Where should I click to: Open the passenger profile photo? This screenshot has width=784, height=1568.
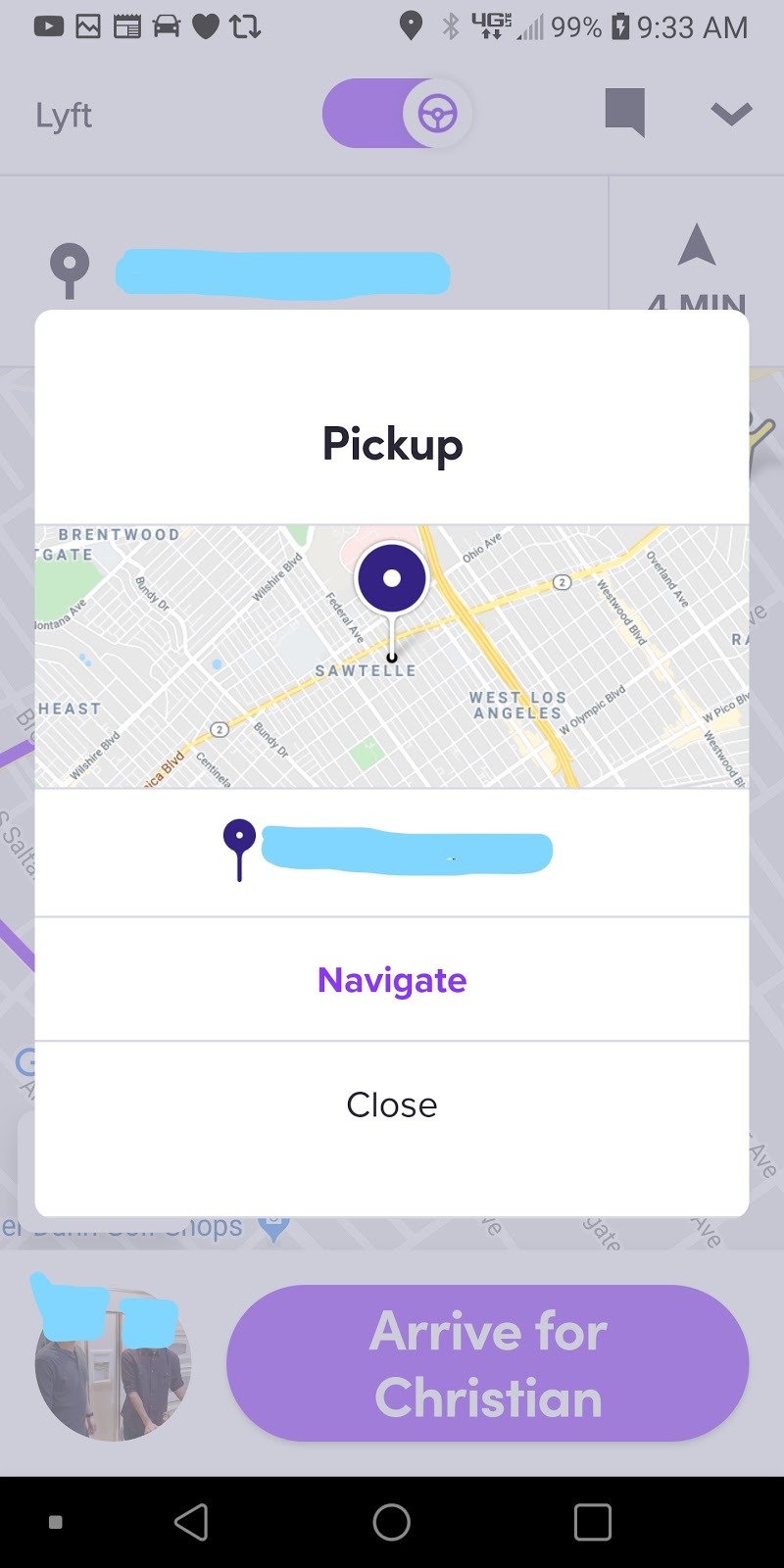tap(113, 1364)
